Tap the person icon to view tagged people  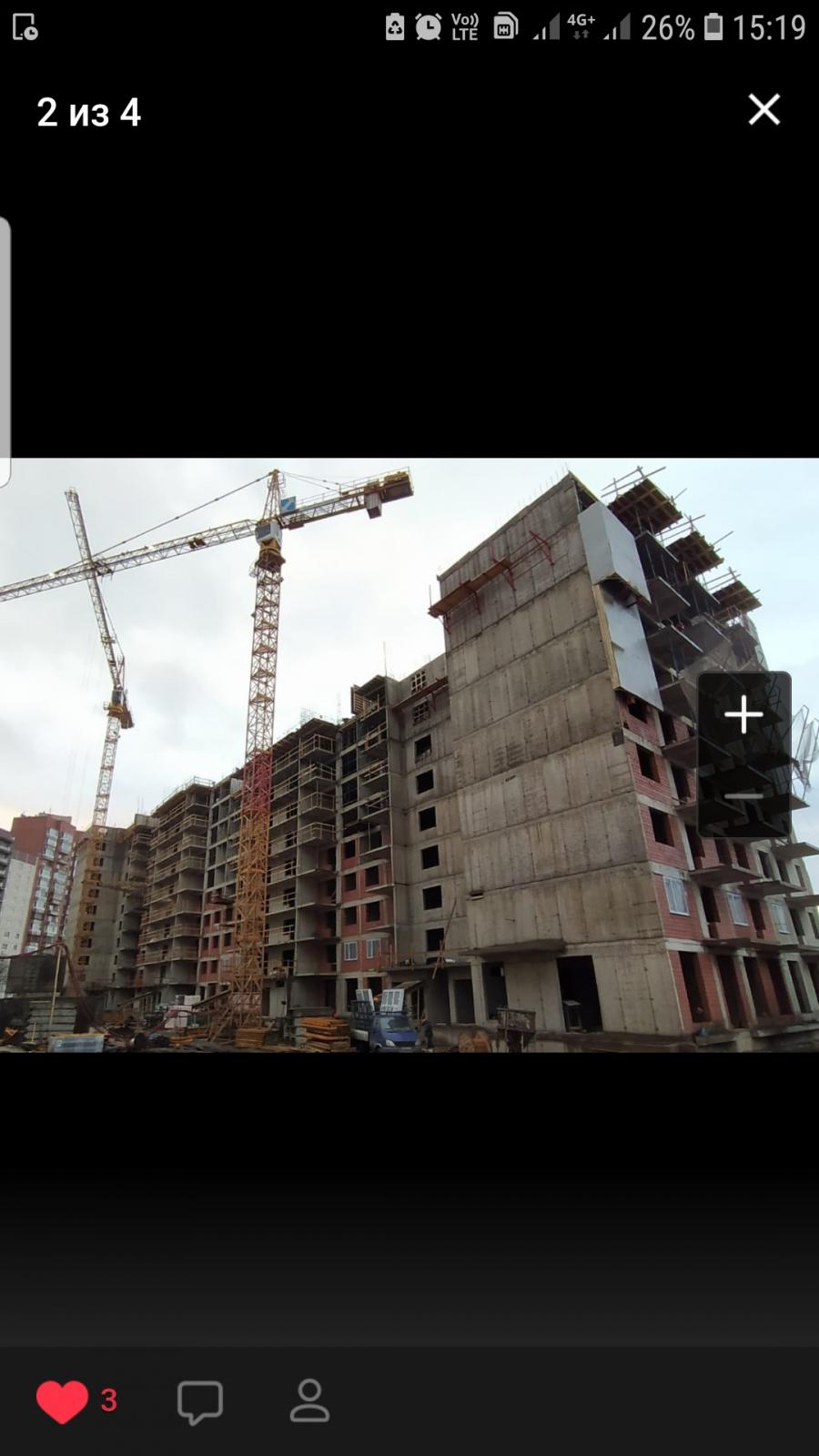click(309, 1401)
